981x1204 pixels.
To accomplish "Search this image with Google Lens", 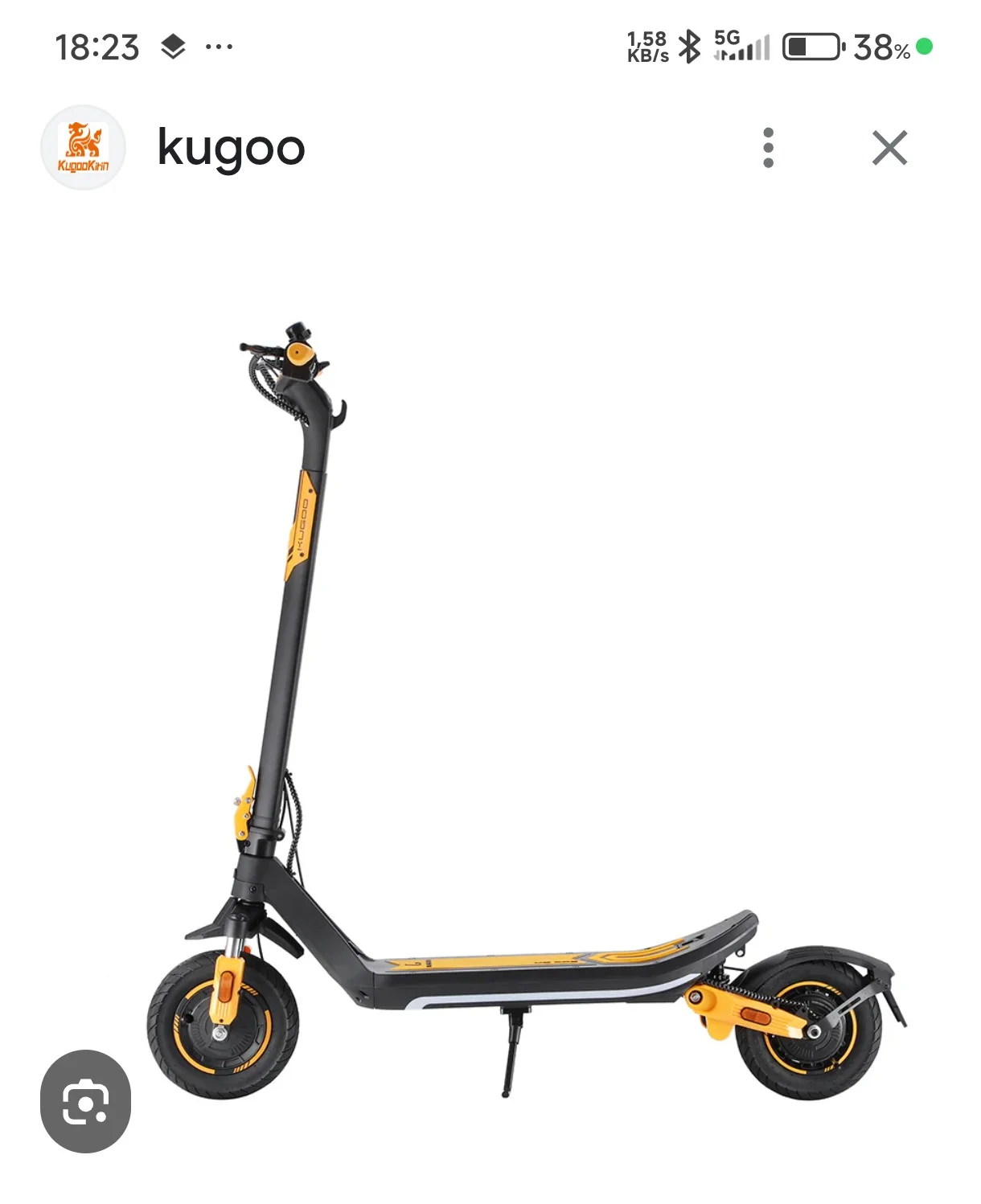I will click(x=85, y=1101).
